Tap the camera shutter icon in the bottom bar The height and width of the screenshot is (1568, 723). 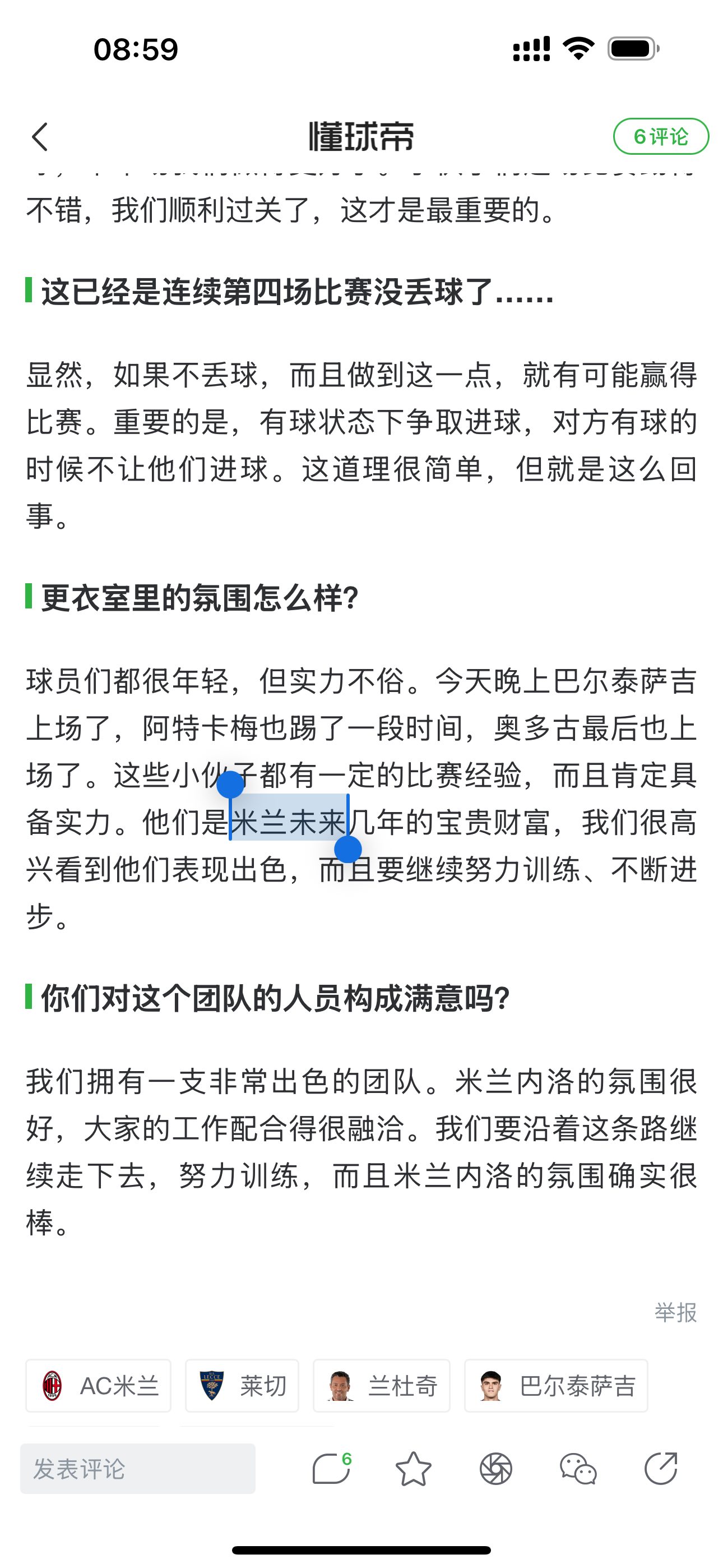click(x=495, y=1469)
